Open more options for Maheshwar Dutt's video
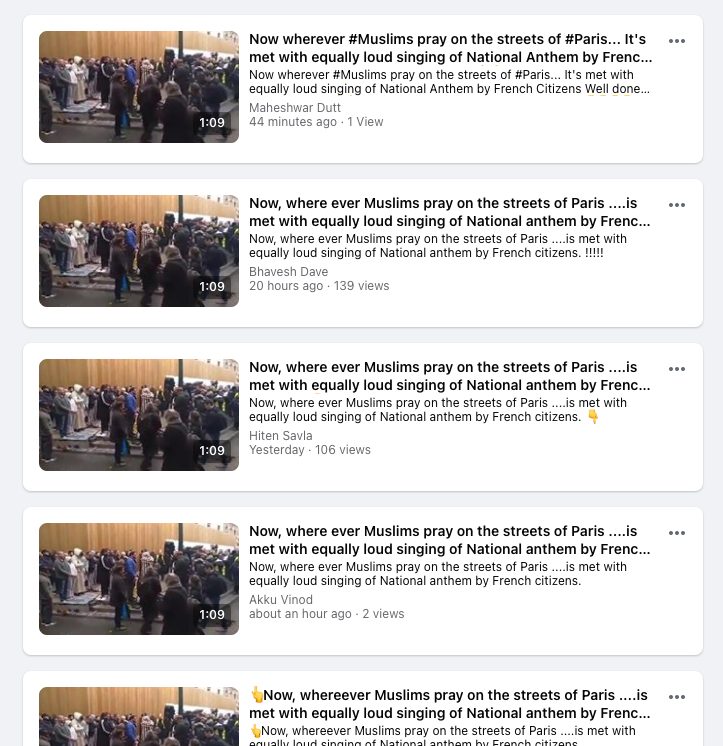 coord(677,41)
